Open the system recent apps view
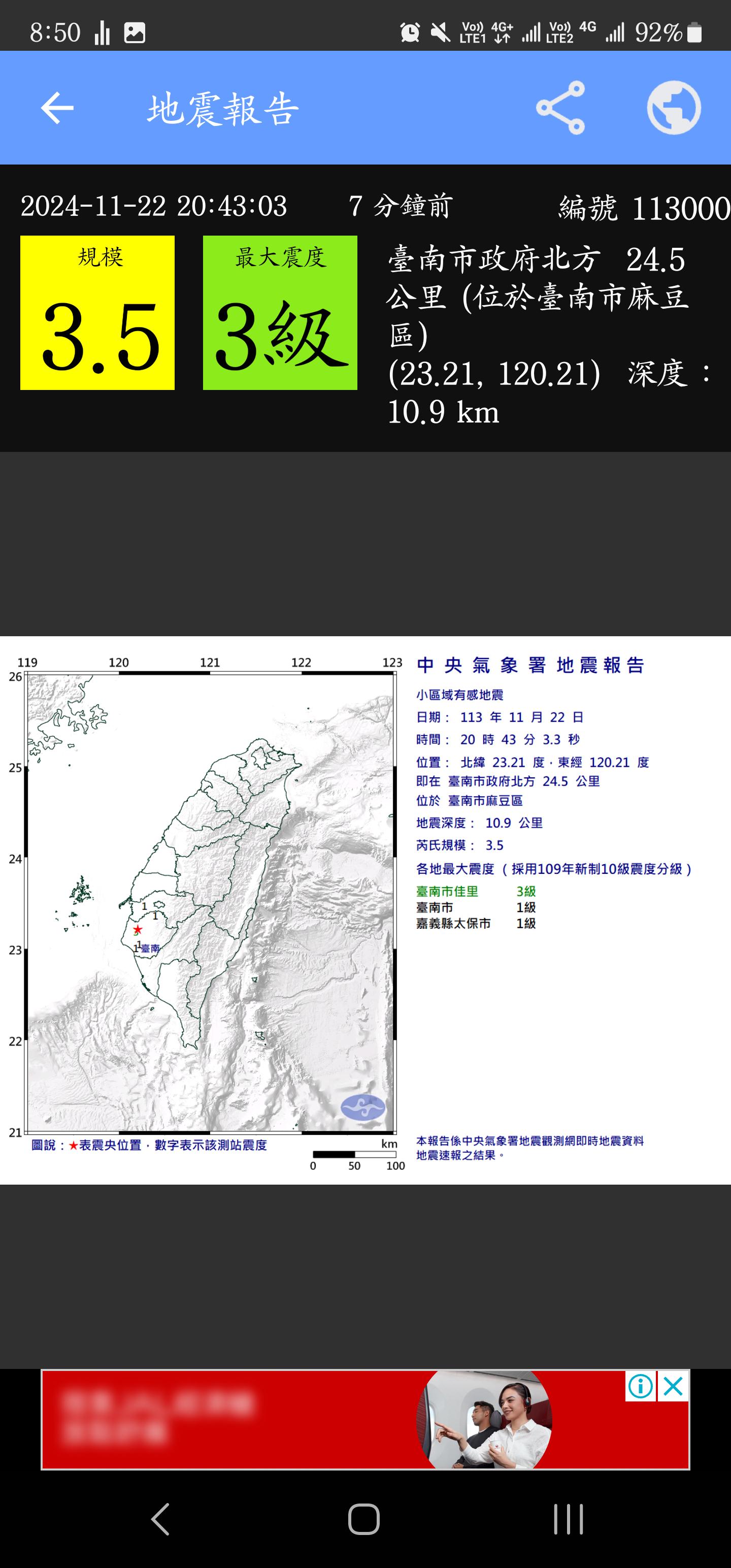 pyautogui.click(x=569, y=1519)
